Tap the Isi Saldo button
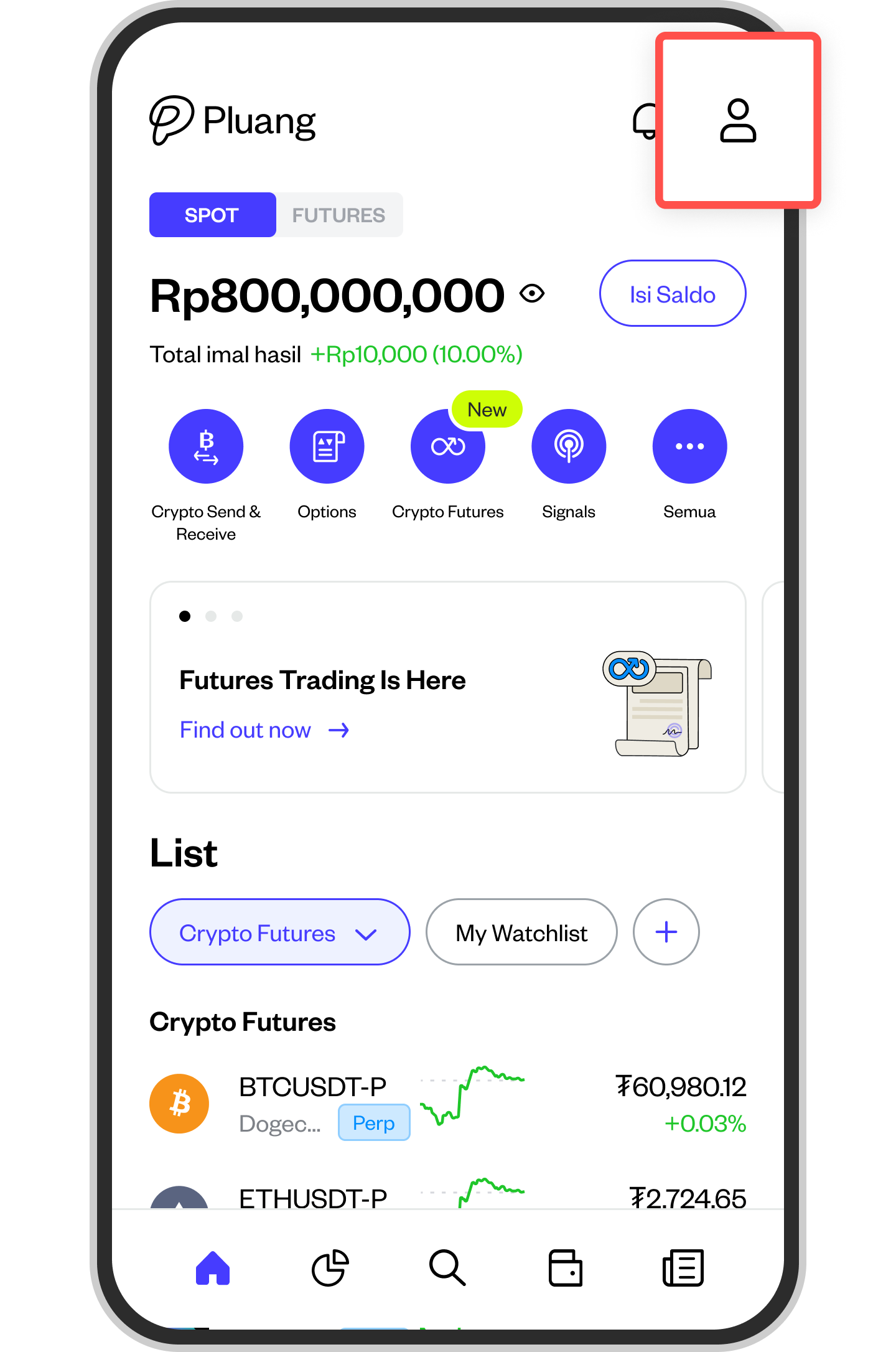The image size is (896, 1352). click(672, 294)
